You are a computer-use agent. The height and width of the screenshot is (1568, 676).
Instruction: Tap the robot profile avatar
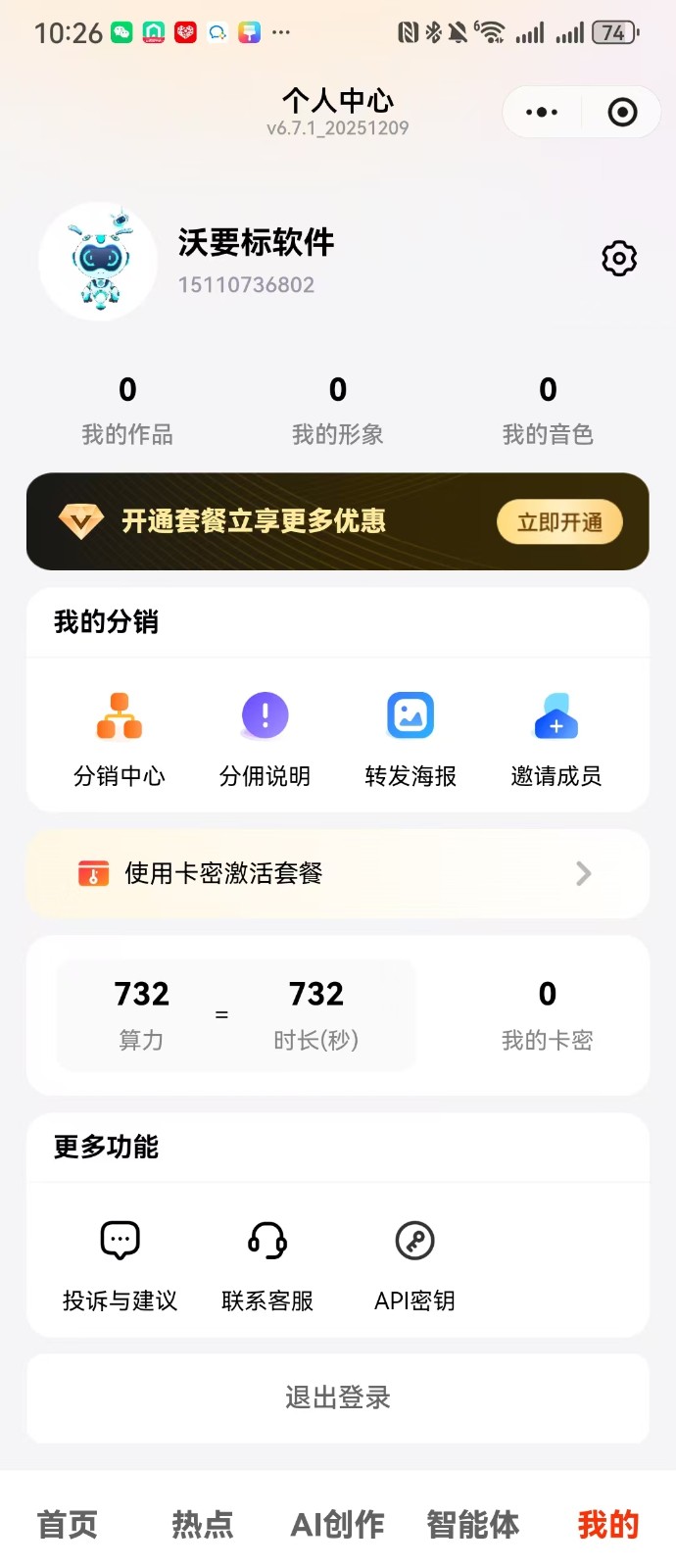coord(98,262)
